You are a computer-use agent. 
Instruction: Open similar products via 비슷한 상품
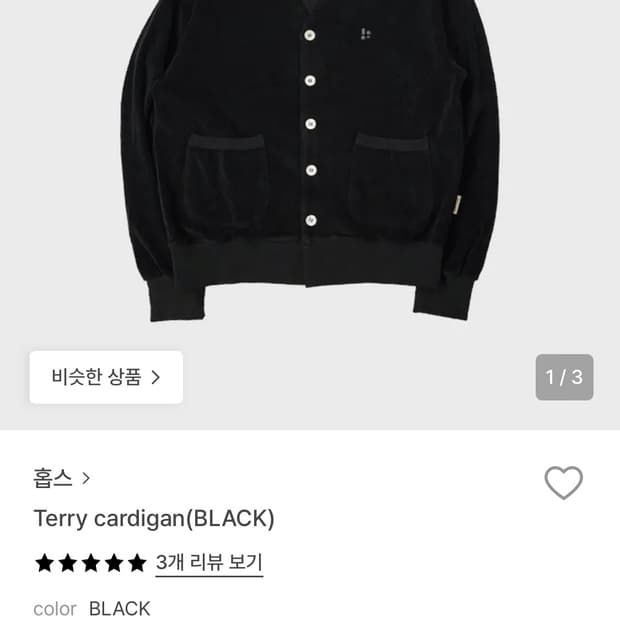click(106, 377)
